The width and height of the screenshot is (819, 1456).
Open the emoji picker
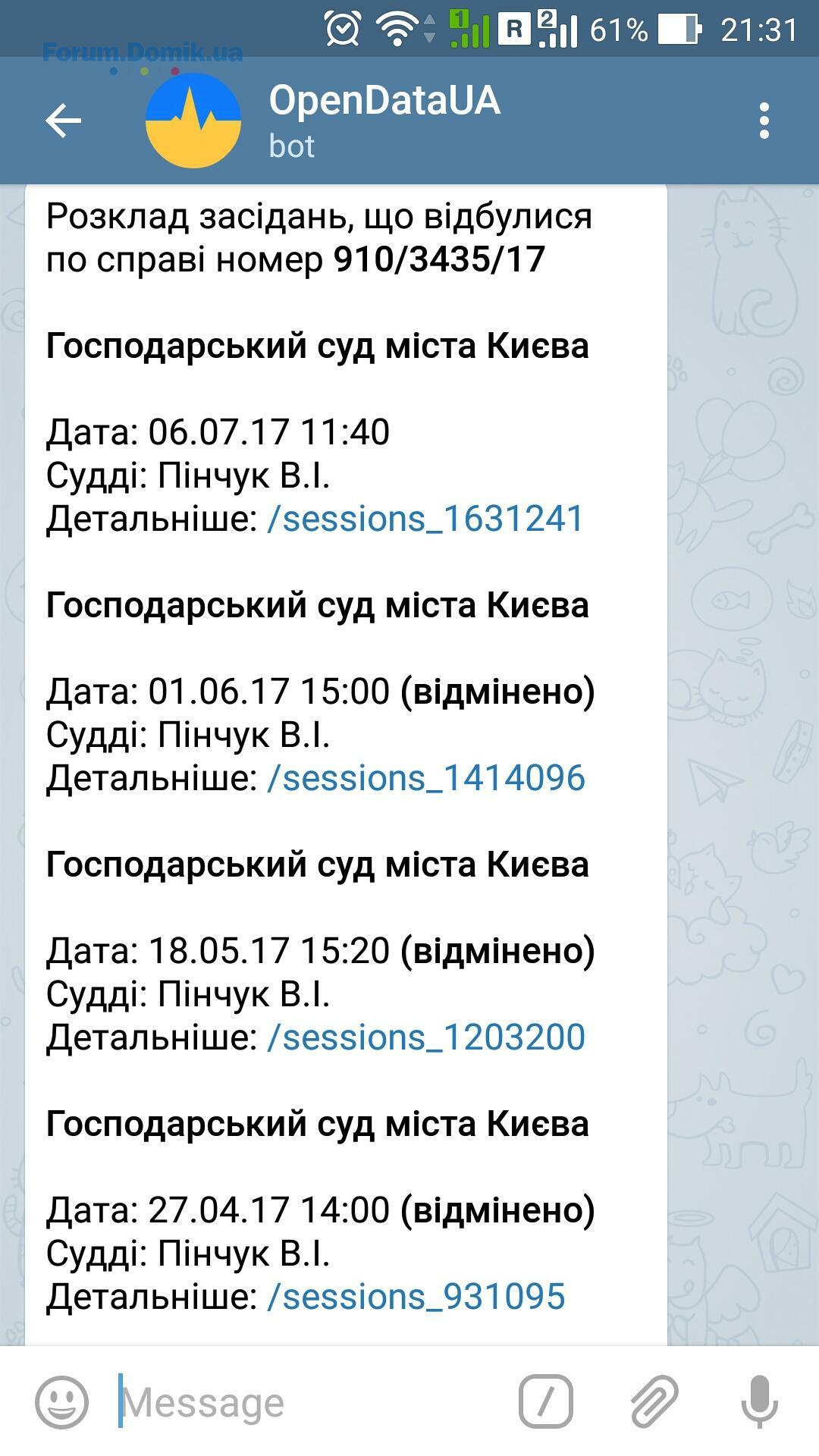(x=61, y=1402)
